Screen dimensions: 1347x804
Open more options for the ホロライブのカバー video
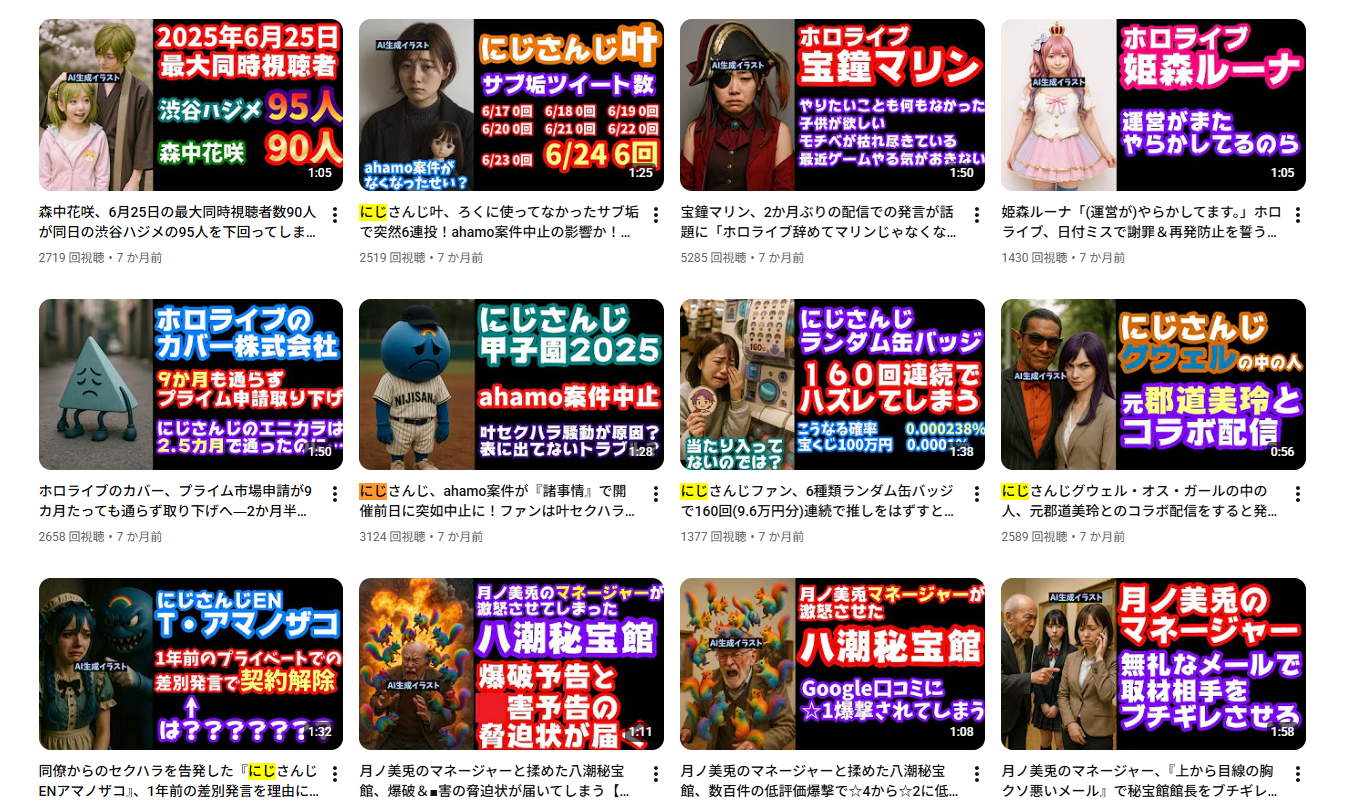[x=335, y=494]
